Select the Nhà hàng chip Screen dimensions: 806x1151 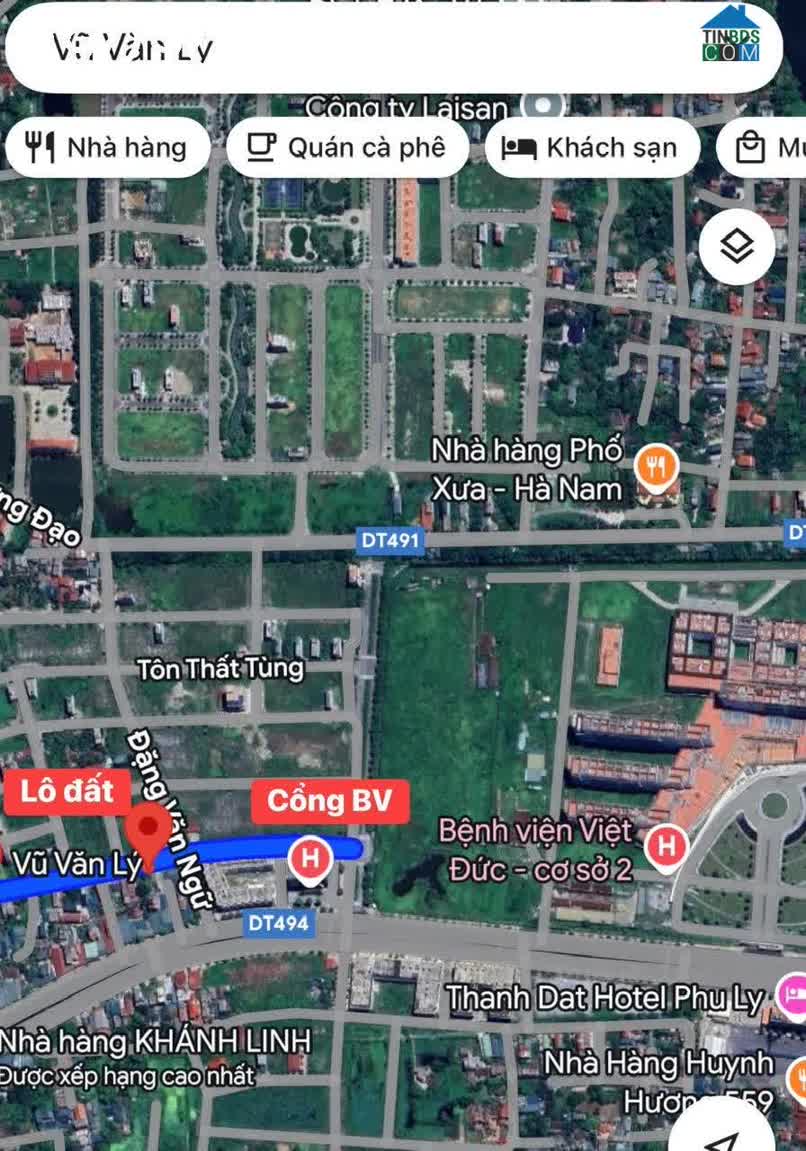(x=107, y=148)
